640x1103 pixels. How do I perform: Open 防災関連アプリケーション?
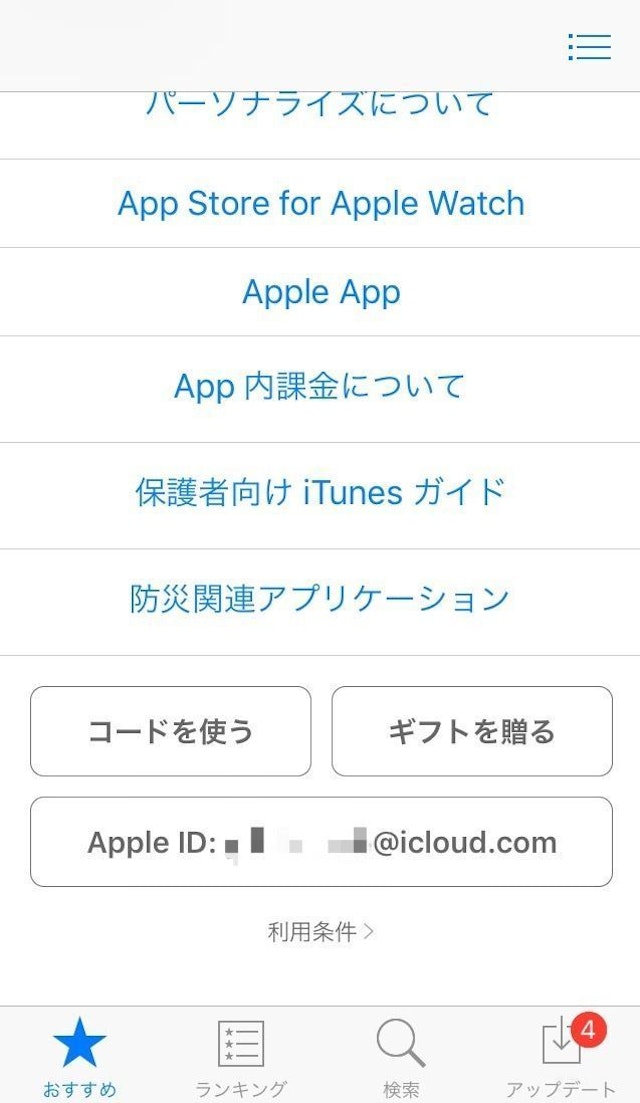click(x=320, y=599)
